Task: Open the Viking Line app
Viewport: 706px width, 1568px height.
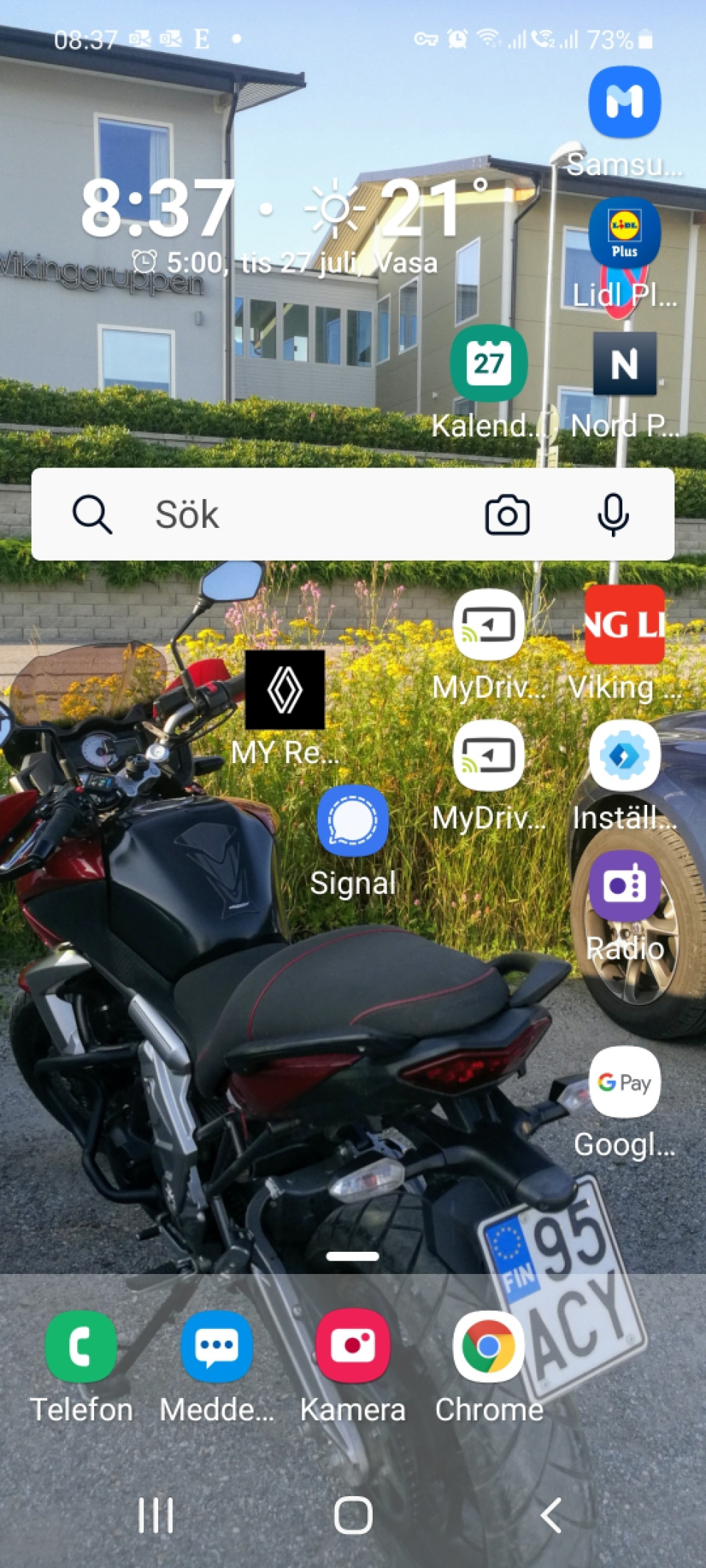Action: (624, 626)
